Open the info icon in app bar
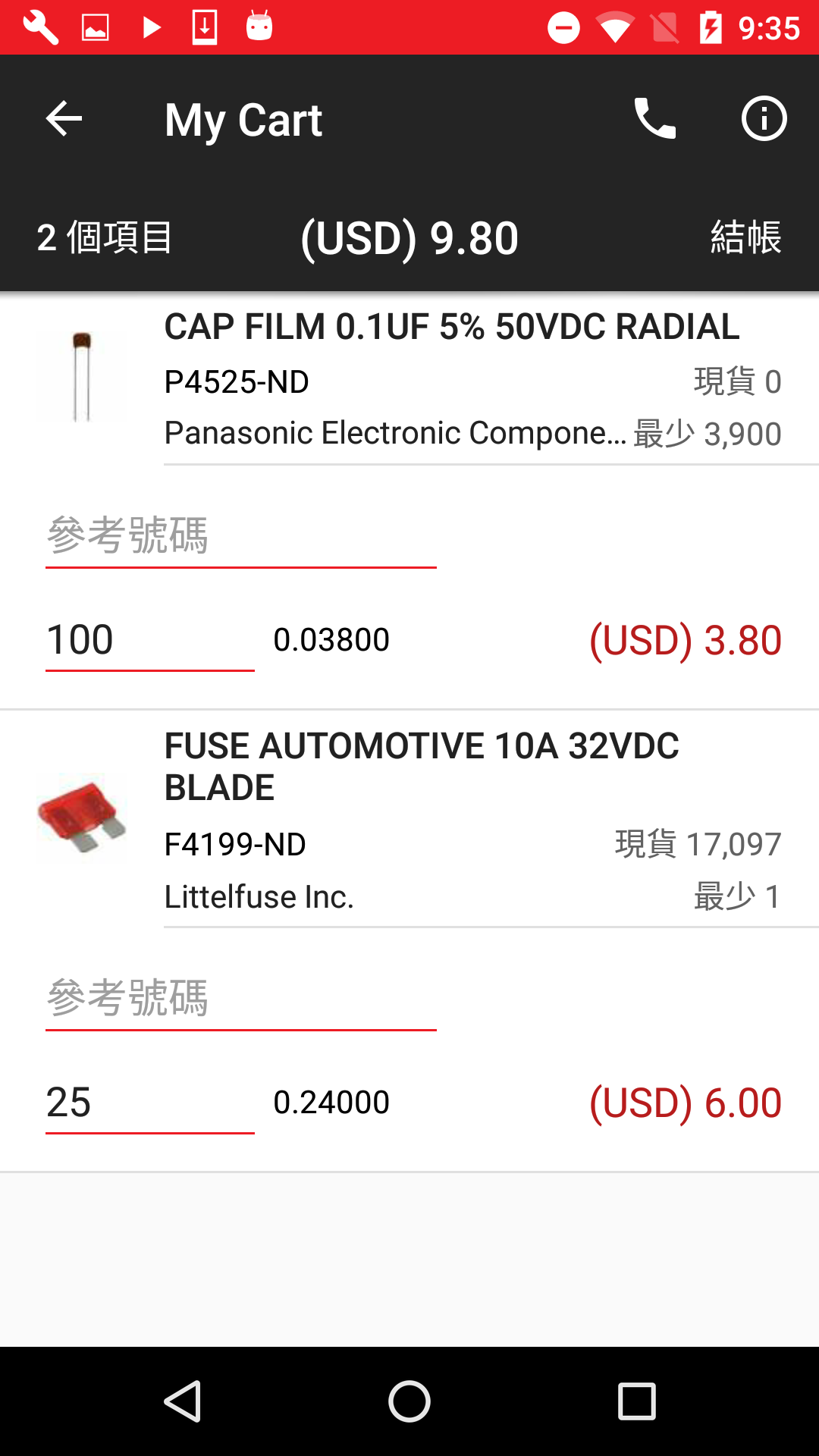 coord(764,119)
